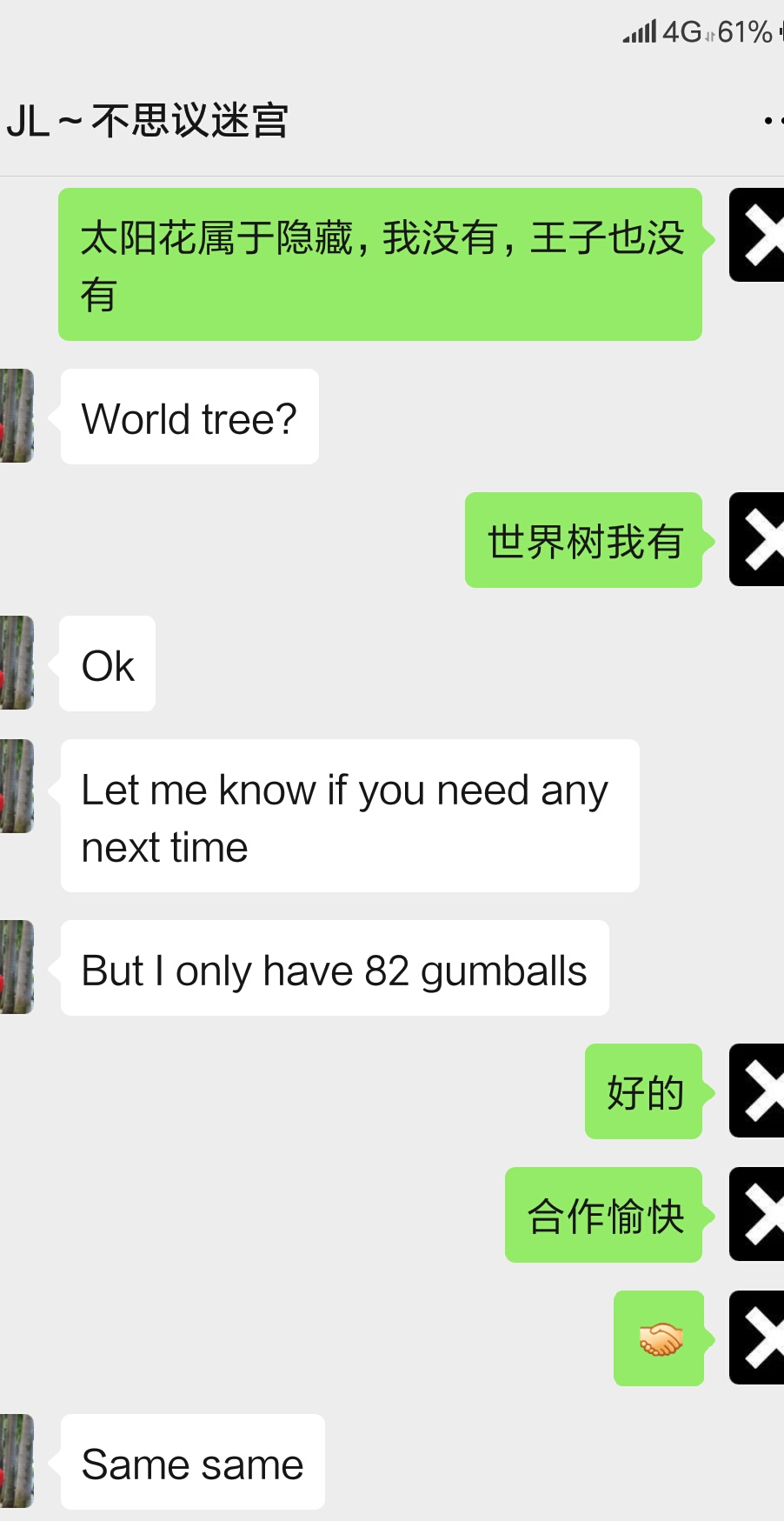Open the avatar next to "Same same"

click(16, 1461)
